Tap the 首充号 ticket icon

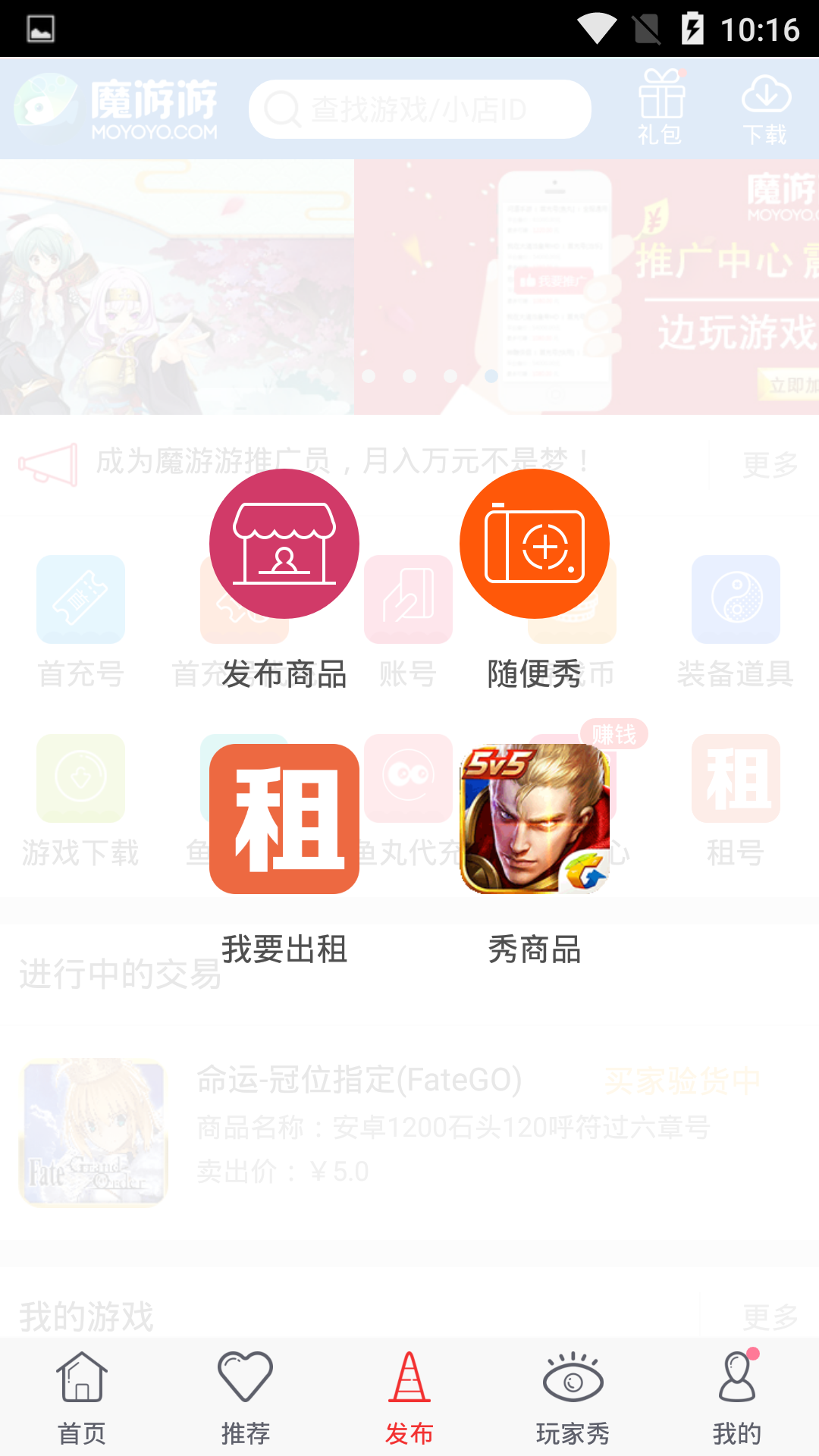(80, 599)
